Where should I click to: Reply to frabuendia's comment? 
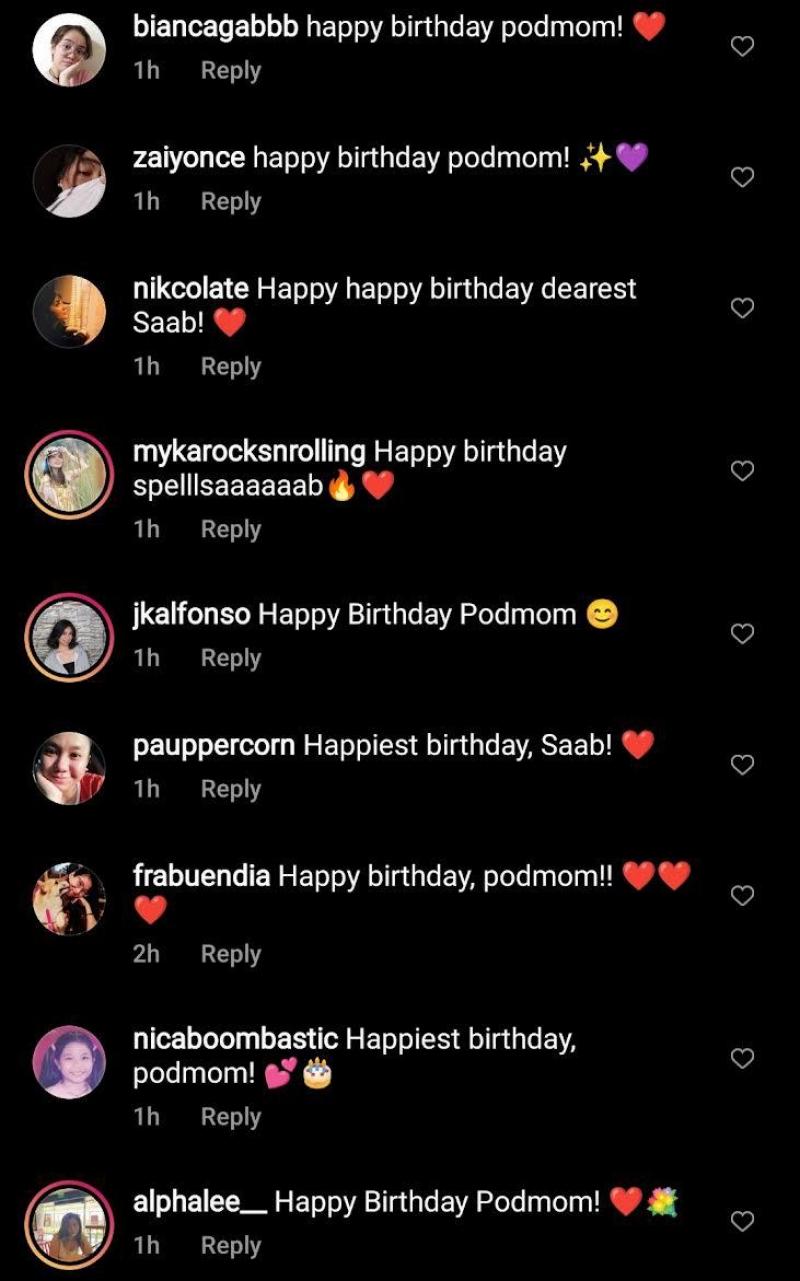pyautogui.click(x=230, y=954)
